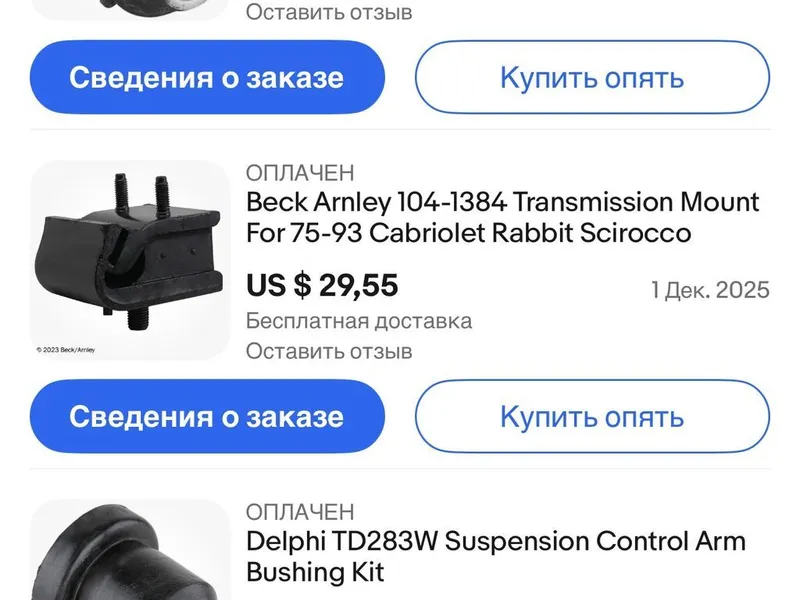Leave a review for Beck Arnley 104-1384
Screen dimensions: 800x600
328,351
